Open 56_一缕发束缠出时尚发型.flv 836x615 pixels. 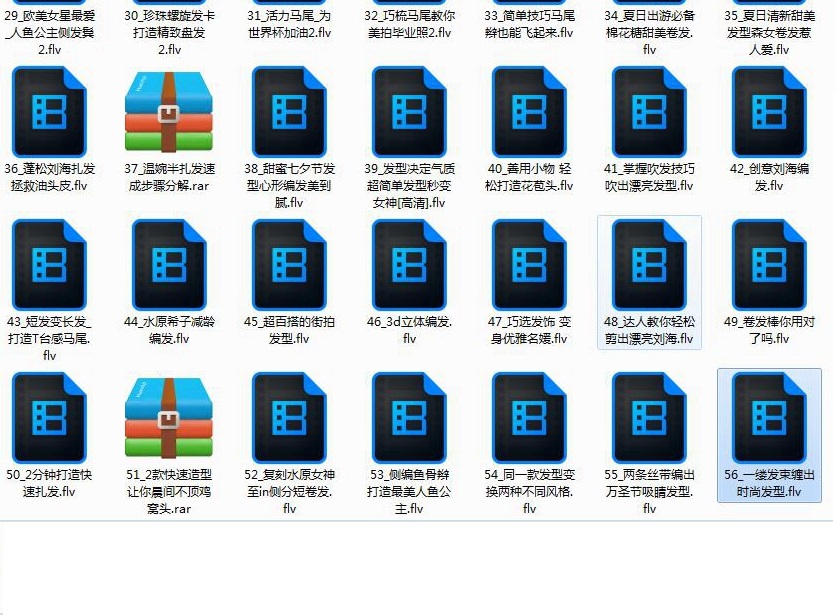pyautogui.click(x=768, y=417)
